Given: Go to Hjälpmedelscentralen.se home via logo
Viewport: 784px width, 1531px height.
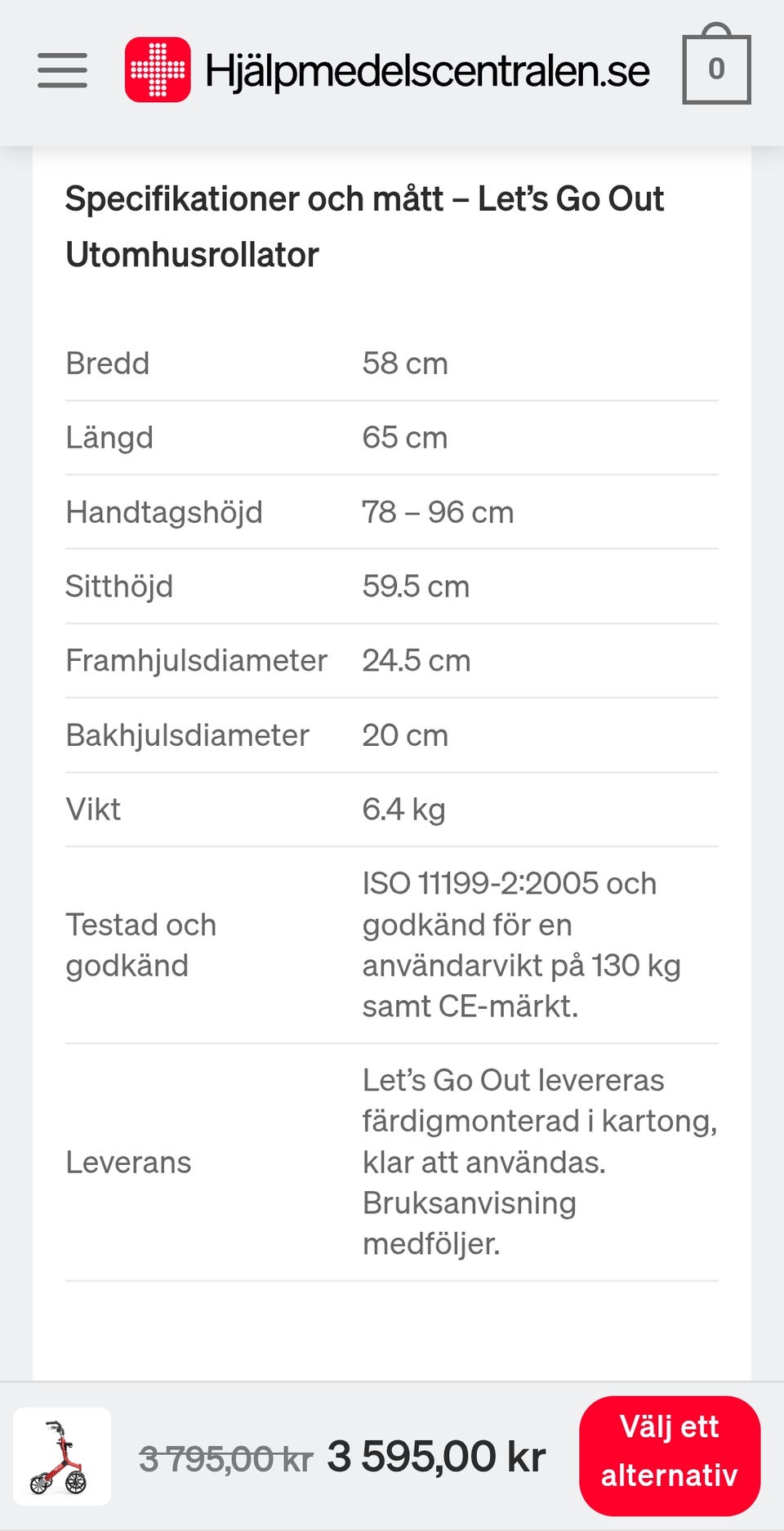Looking at the screenshot, I should (x=387, y=70).
